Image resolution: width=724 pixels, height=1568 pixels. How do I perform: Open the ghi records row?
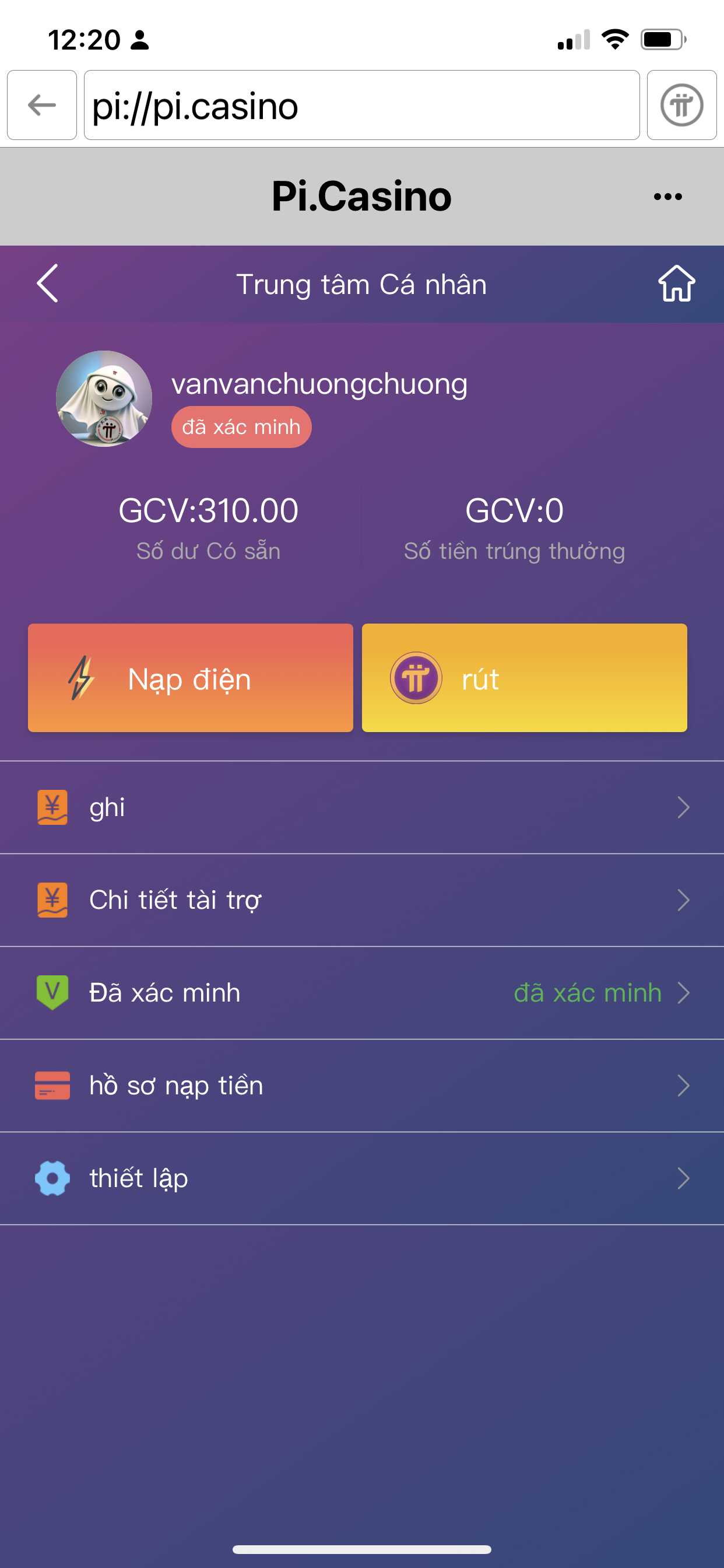tap(361, 807)
